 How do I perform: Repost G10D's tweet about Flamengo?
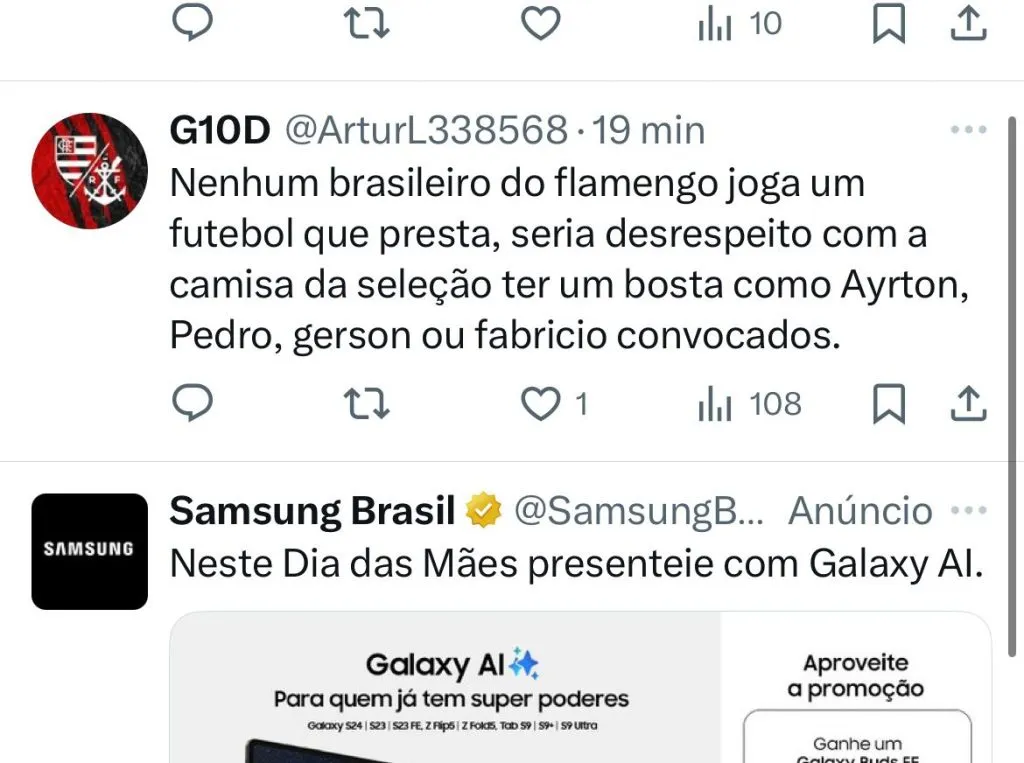[x=366, y=403]
